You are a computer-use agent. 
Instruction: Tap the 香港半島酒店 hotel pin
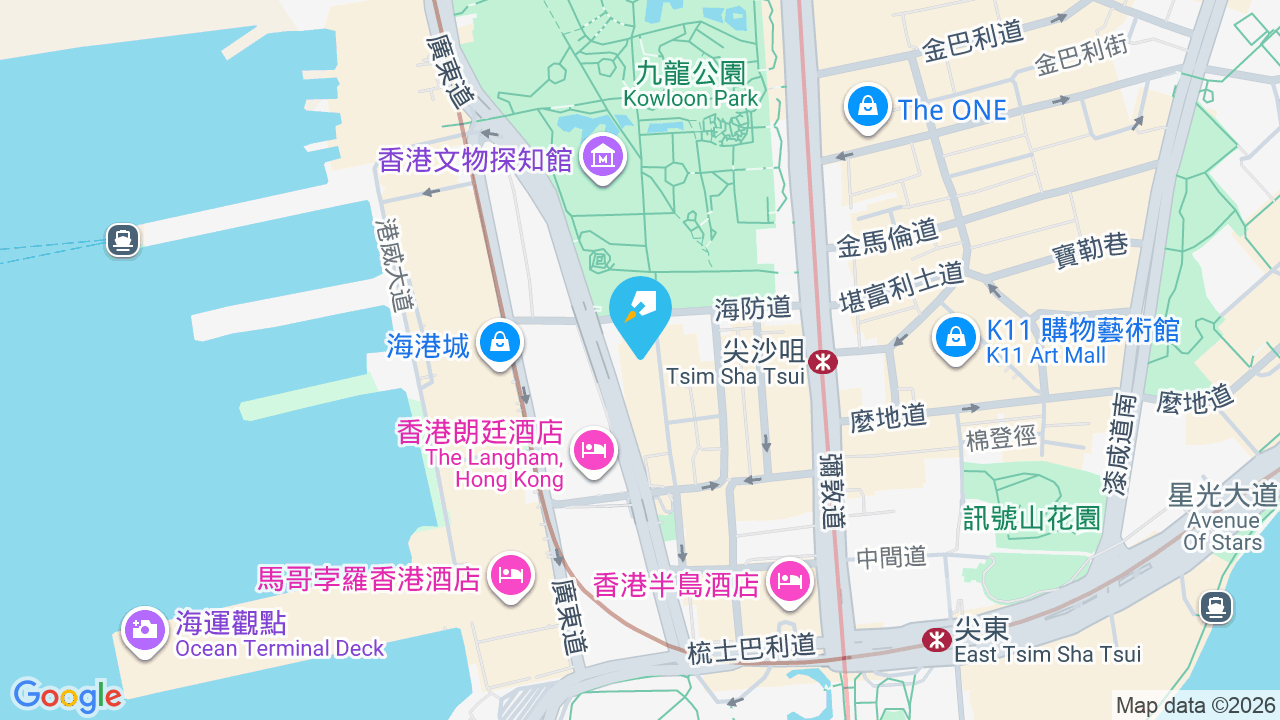pyautogui.click(x=790, y=582)
